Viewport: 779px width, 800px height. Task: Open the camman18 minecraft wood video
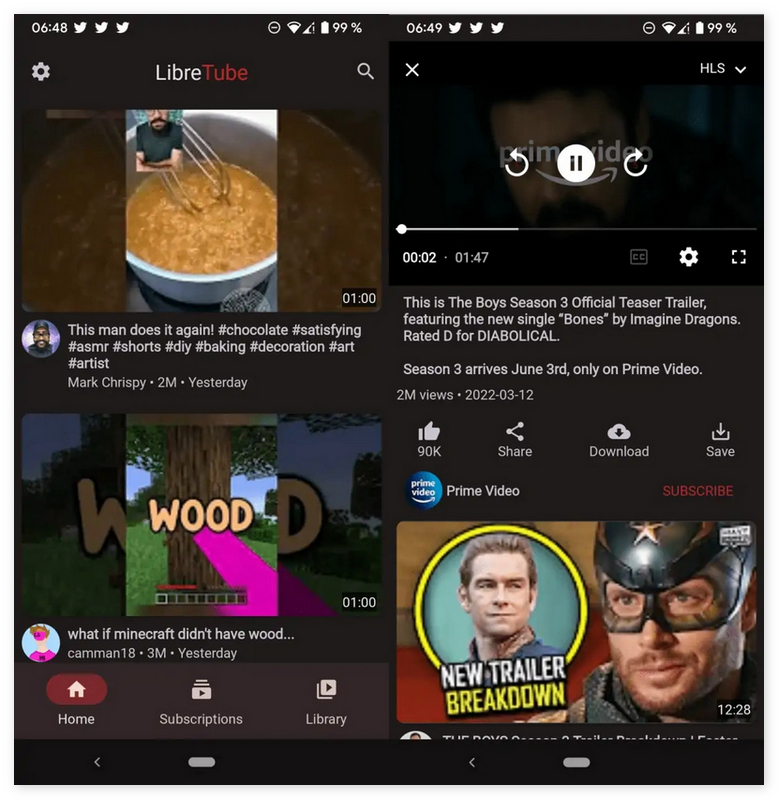coord(201,514)
